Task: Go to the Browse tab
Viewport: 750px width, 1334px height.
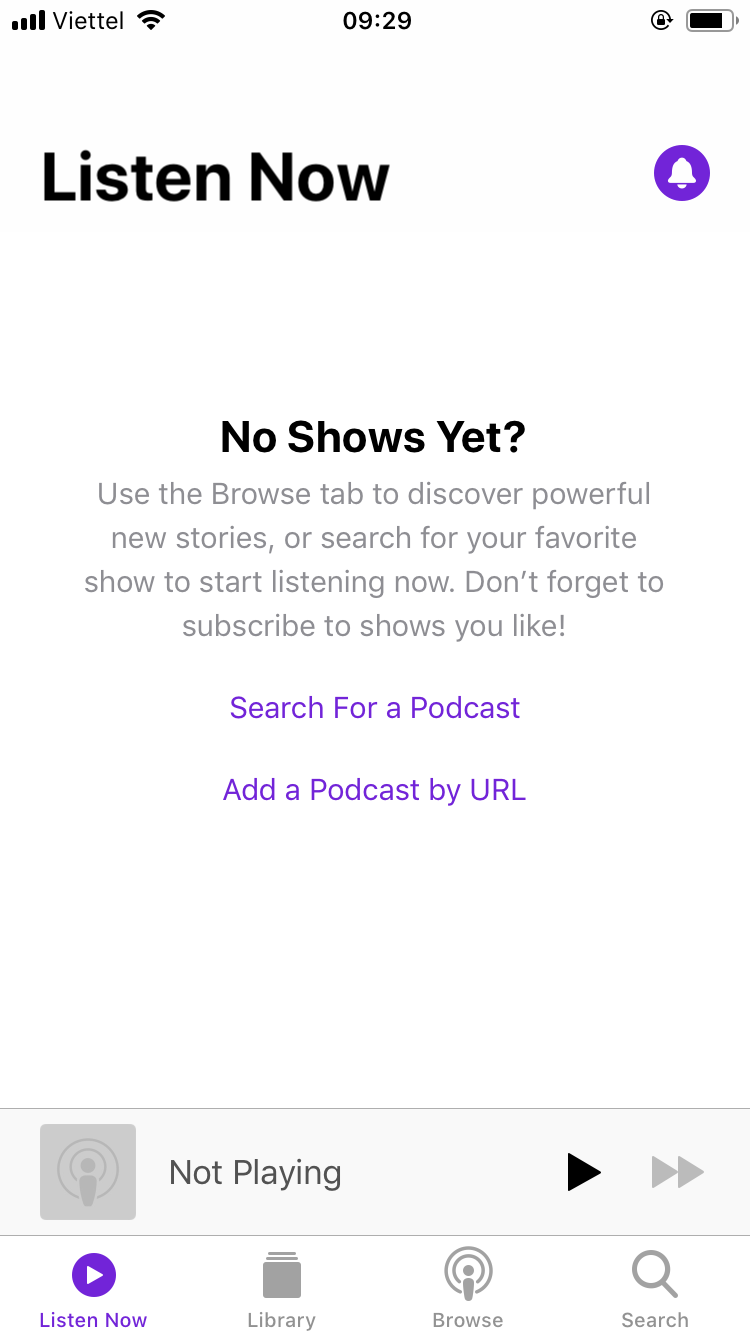Action: [x=468, y=1290]
